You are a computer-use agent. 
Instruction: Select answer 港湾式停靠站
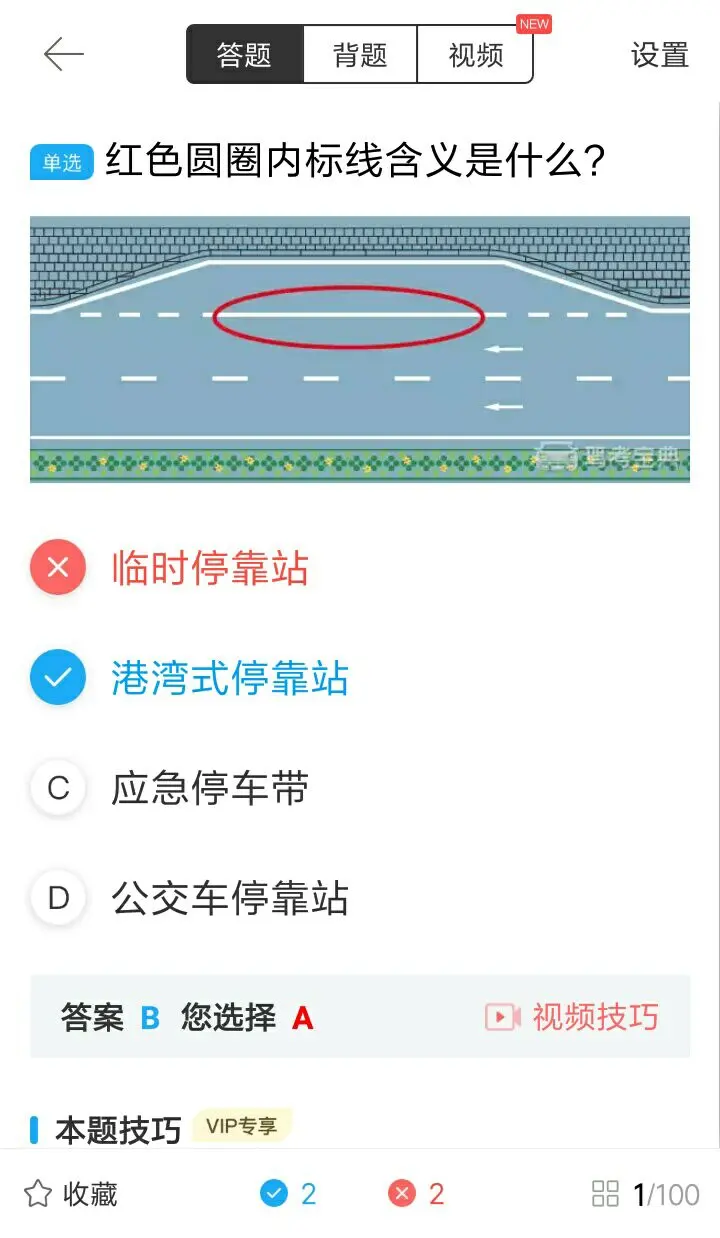229,678
